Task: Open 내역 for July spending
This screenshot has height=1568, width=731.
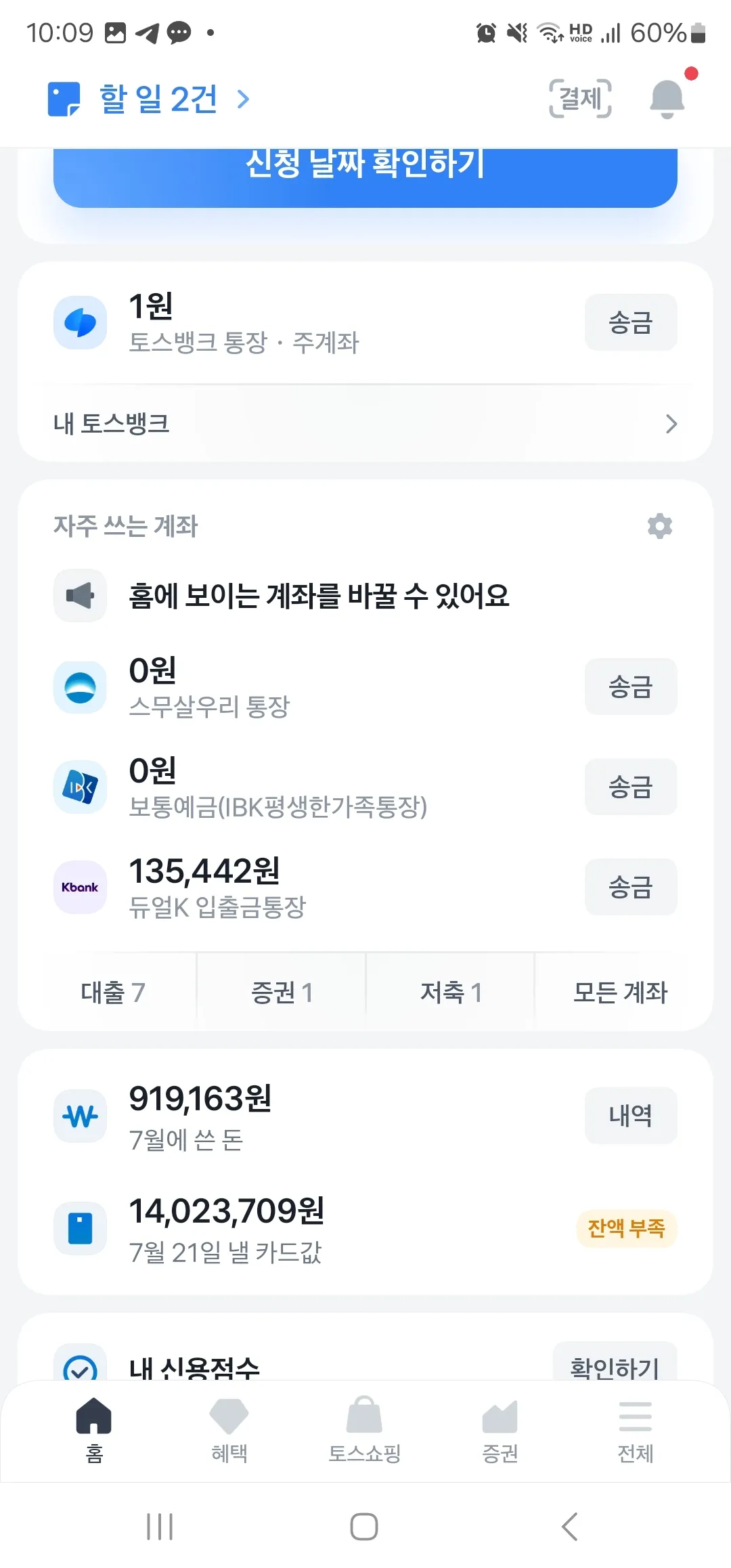Action: pos(630,1116)
